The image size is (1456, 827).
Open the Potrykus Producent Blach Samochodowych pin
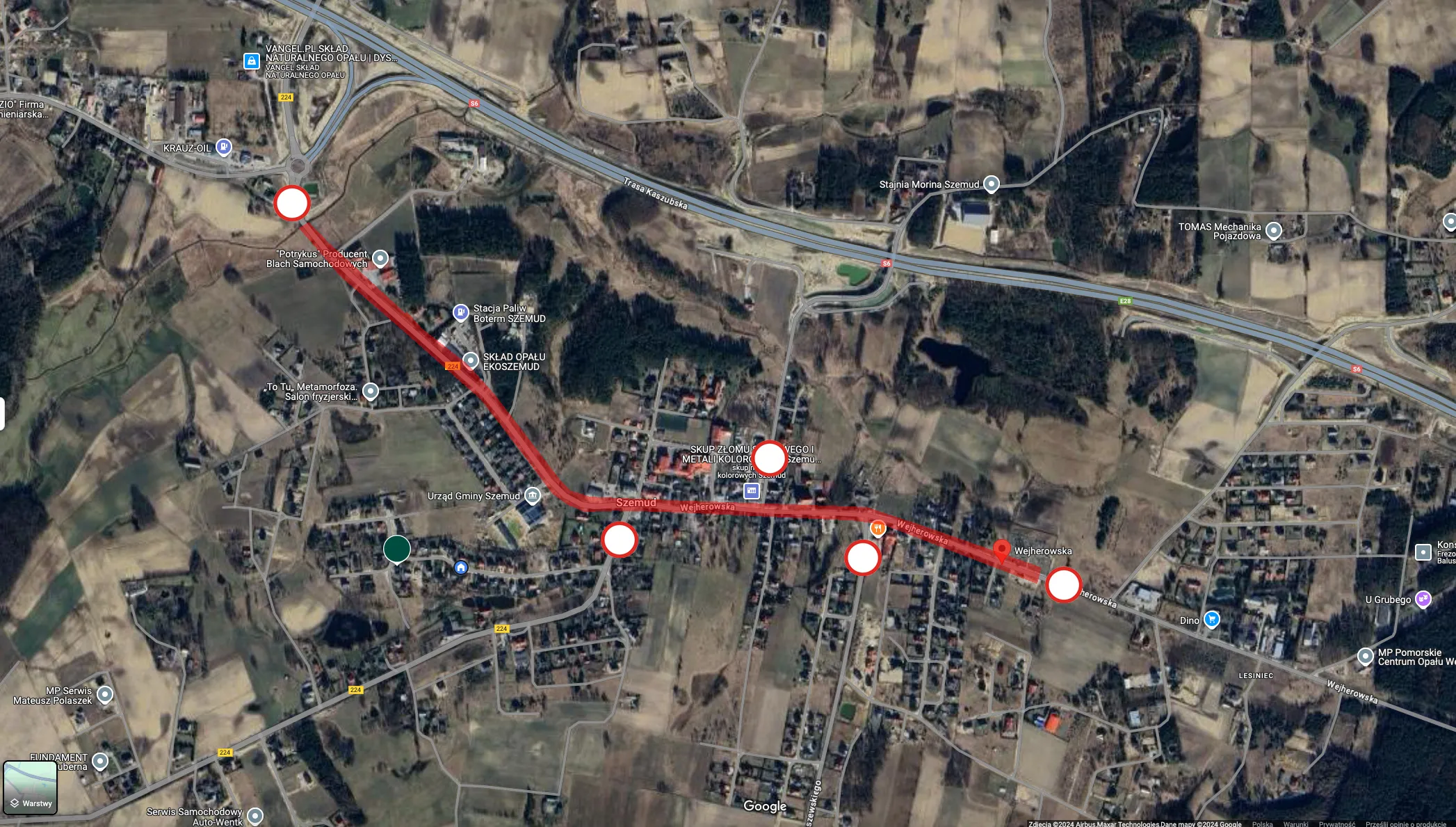point(380,258)
